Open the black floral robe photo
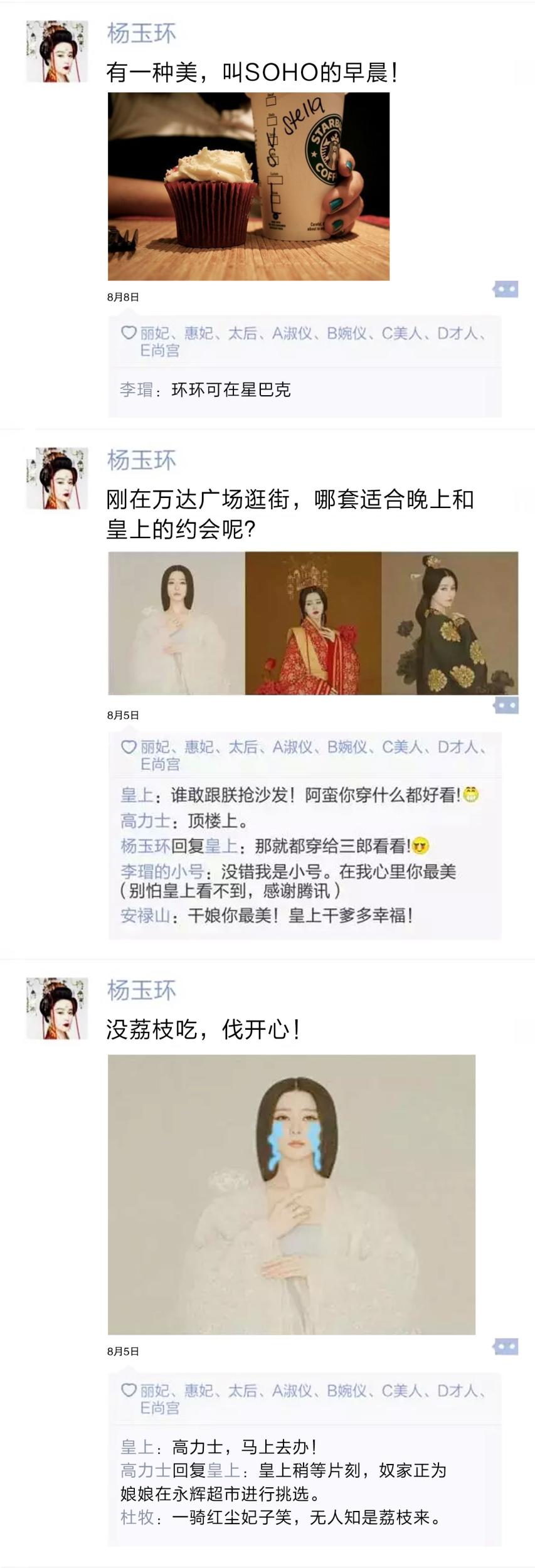This screenshot has width=535, height=1568. (450, 623)
